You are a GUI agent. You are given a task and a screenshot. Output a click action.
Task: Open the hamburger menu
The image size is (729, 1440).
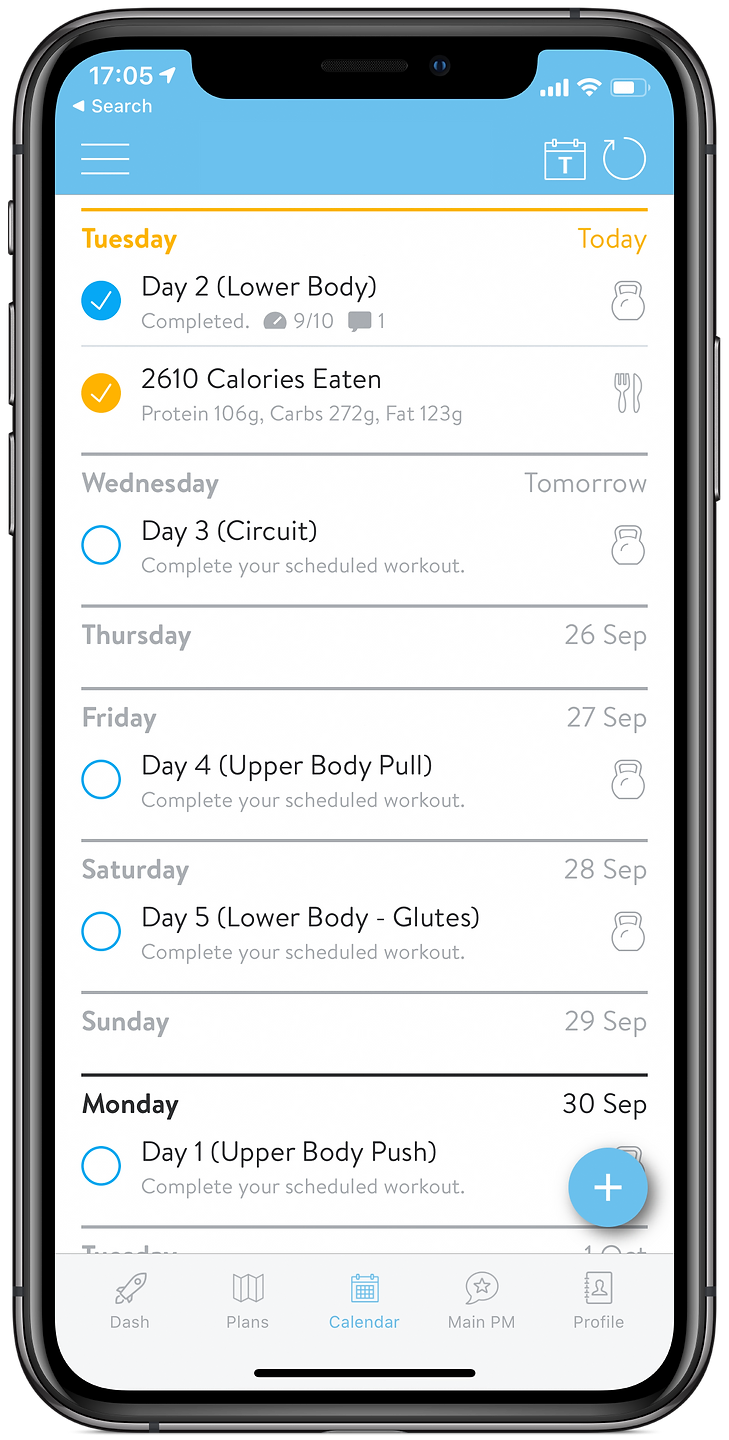pyautogui.click(x=105, y=159)
